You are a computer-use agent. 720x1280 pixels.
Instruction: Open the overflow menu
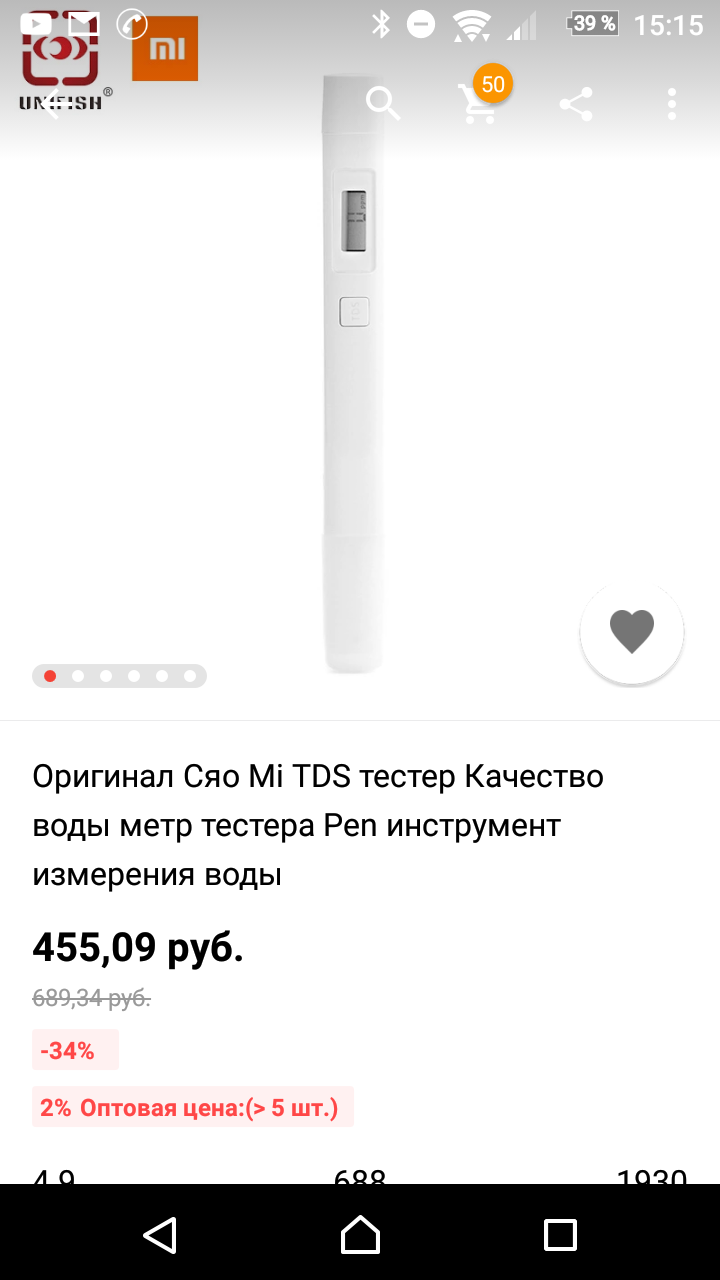[x=671, y=103]
